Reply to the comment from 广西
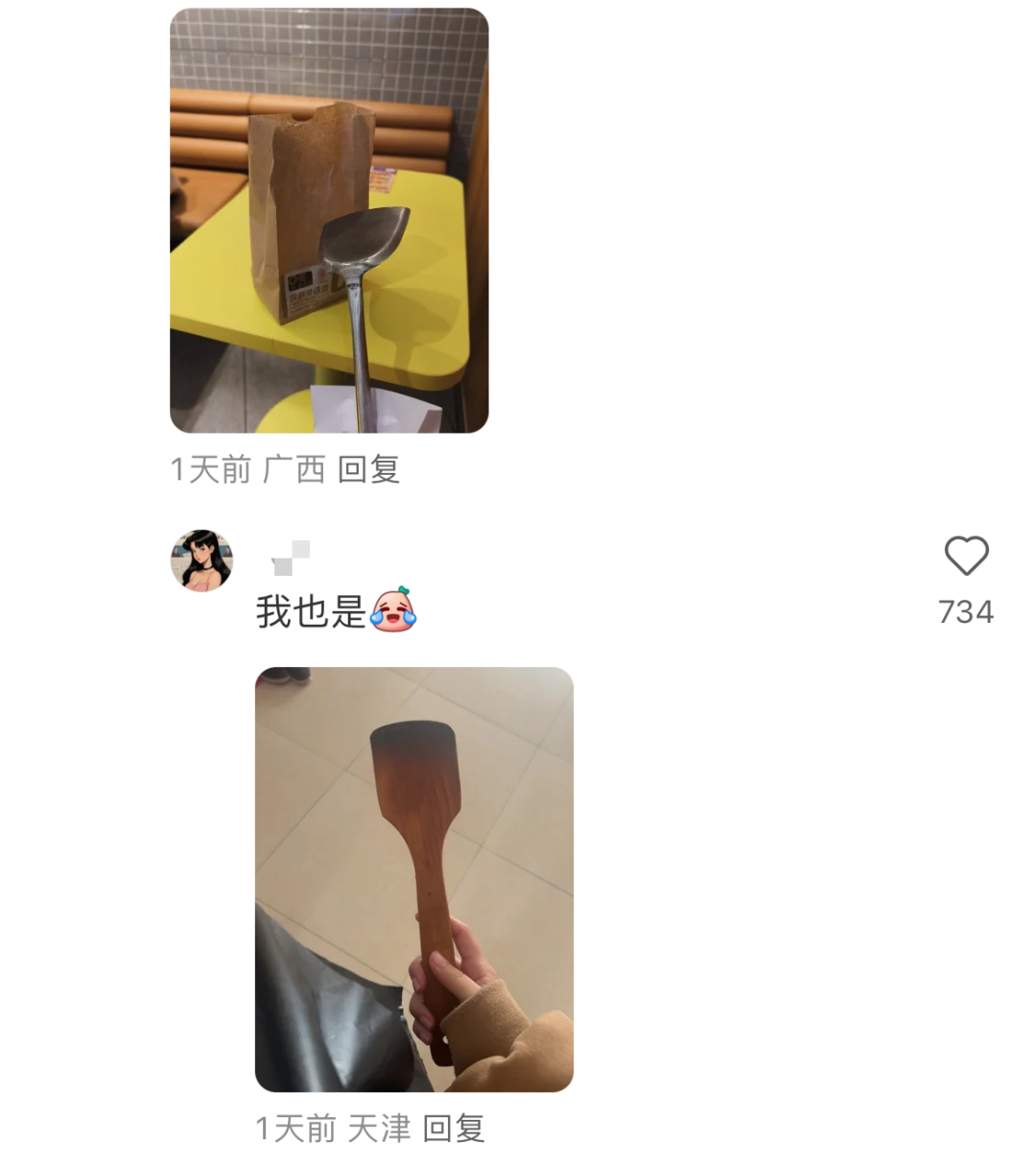The image size is (1036, 1165). click(368, 469)
